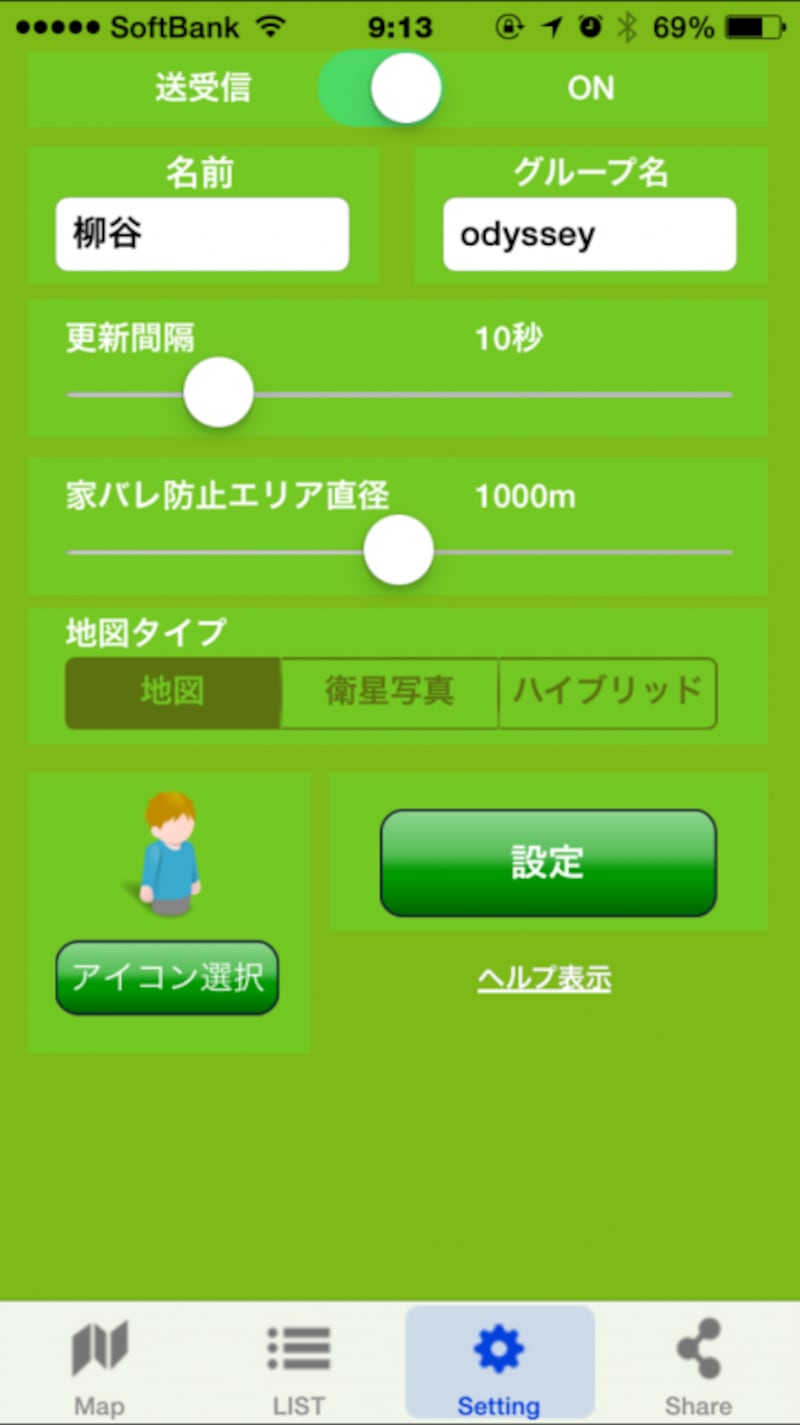
Task: Move the 家バレ防止エリア直径 slider knob
Action: (398, 549)
